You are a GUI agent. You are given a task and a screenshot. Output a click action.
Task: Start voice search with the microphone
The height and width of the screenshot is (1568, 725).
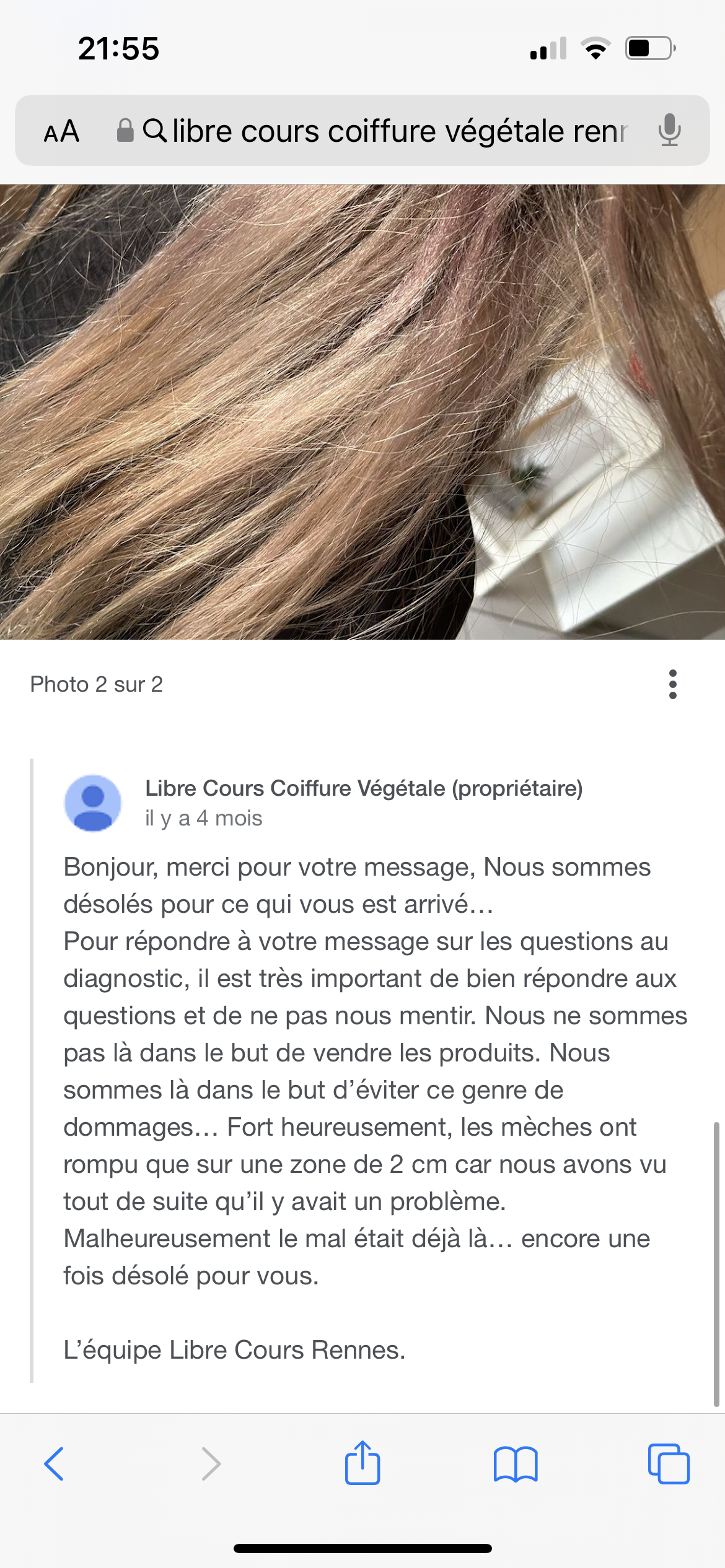point(669,130)
